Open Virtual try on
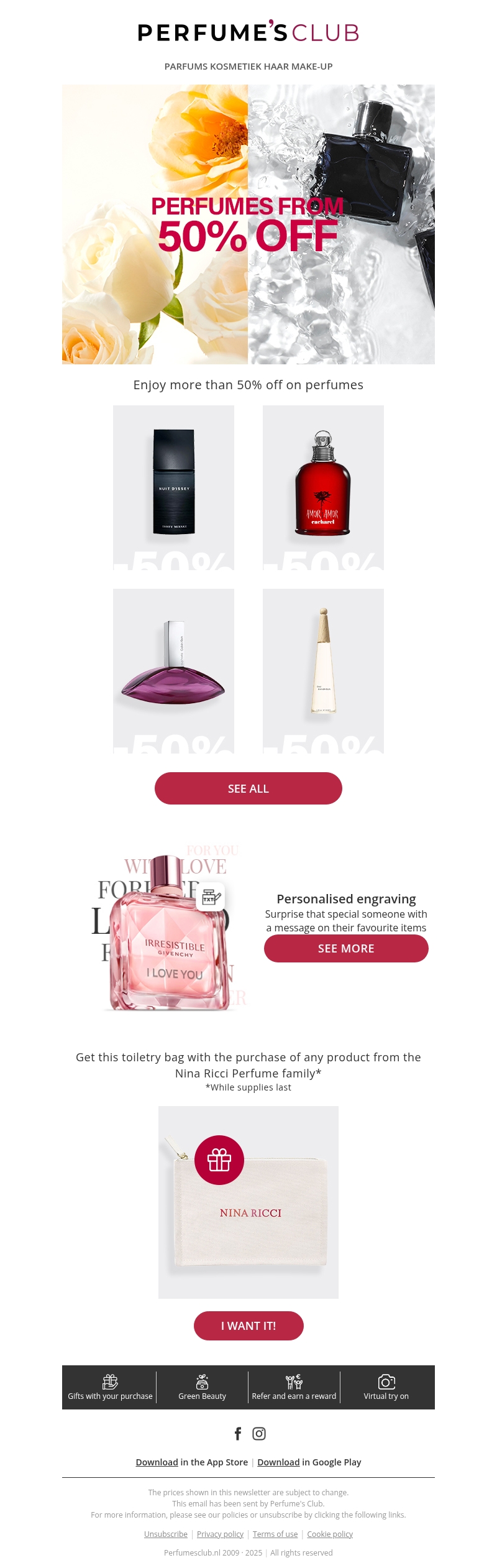The image size is (497, 1568). click(x=386, y=1387)
